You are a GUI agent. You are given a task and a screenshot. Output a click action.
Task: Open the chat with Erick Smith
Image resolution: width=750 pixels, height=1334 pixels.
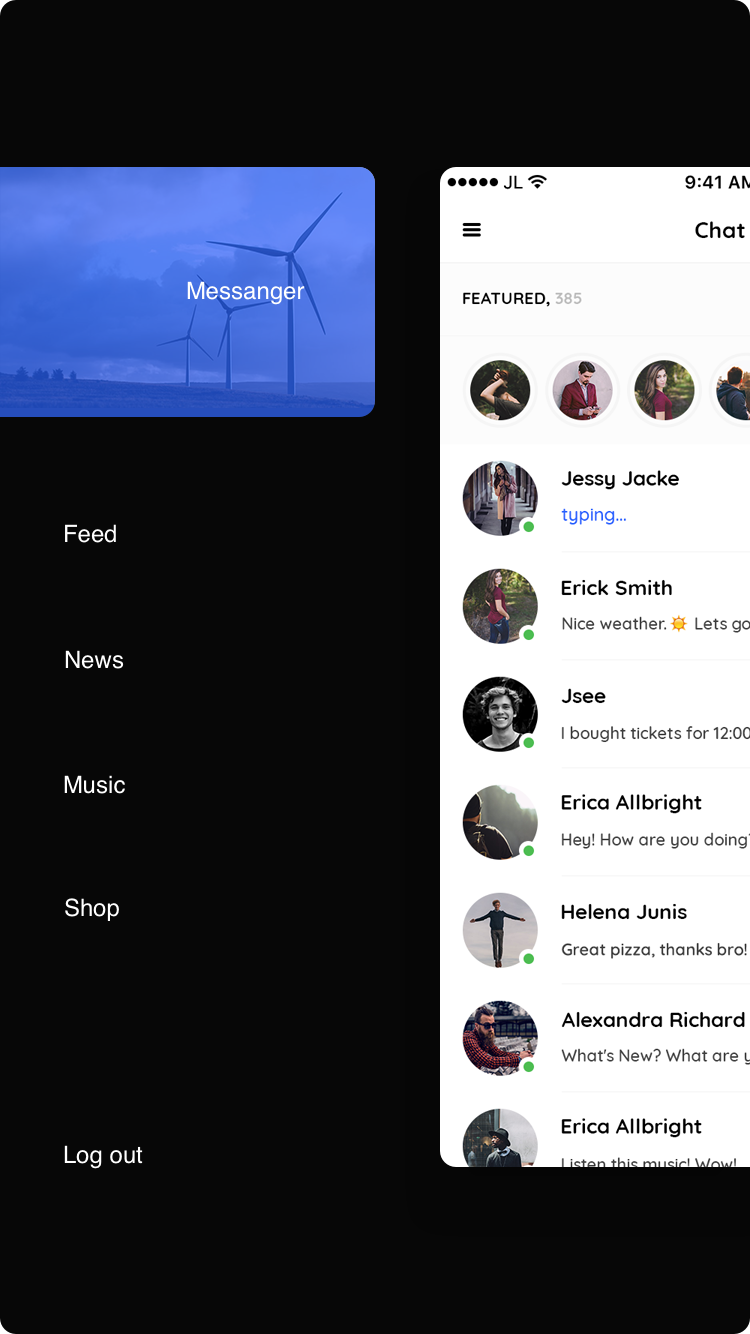(x=620, y=605)
